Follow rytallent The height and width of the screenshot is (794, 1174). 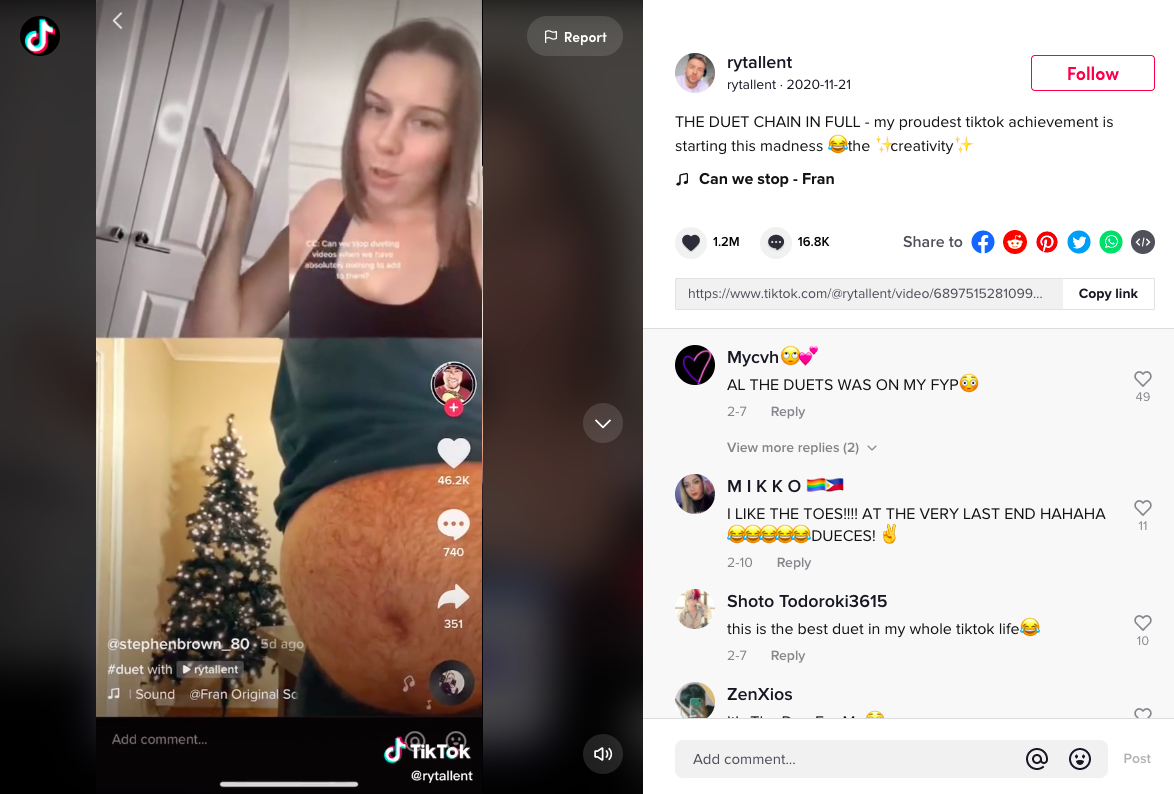1092,74
